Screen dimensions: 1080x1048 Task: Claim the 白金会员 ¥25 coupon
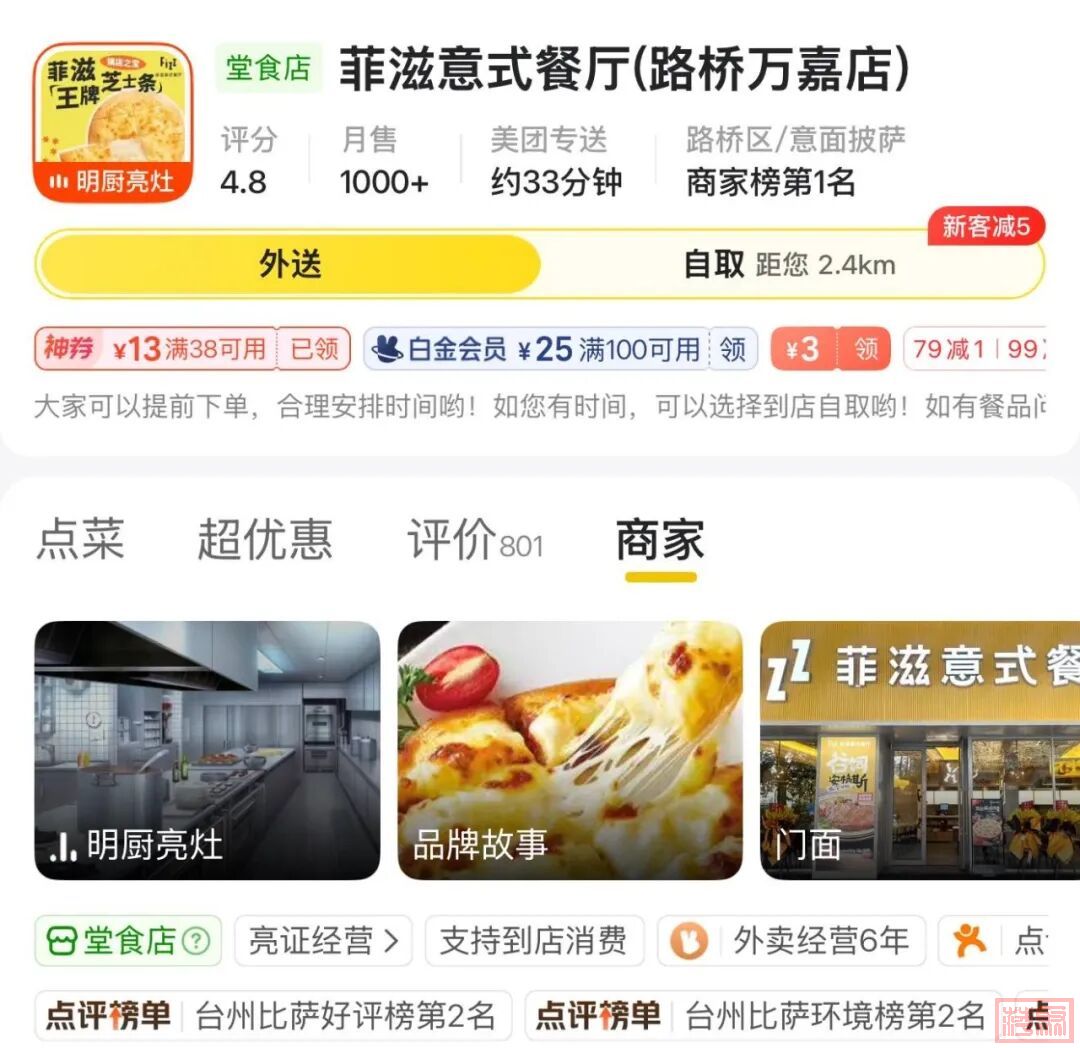pyautogui.click(x=733, y=349)
